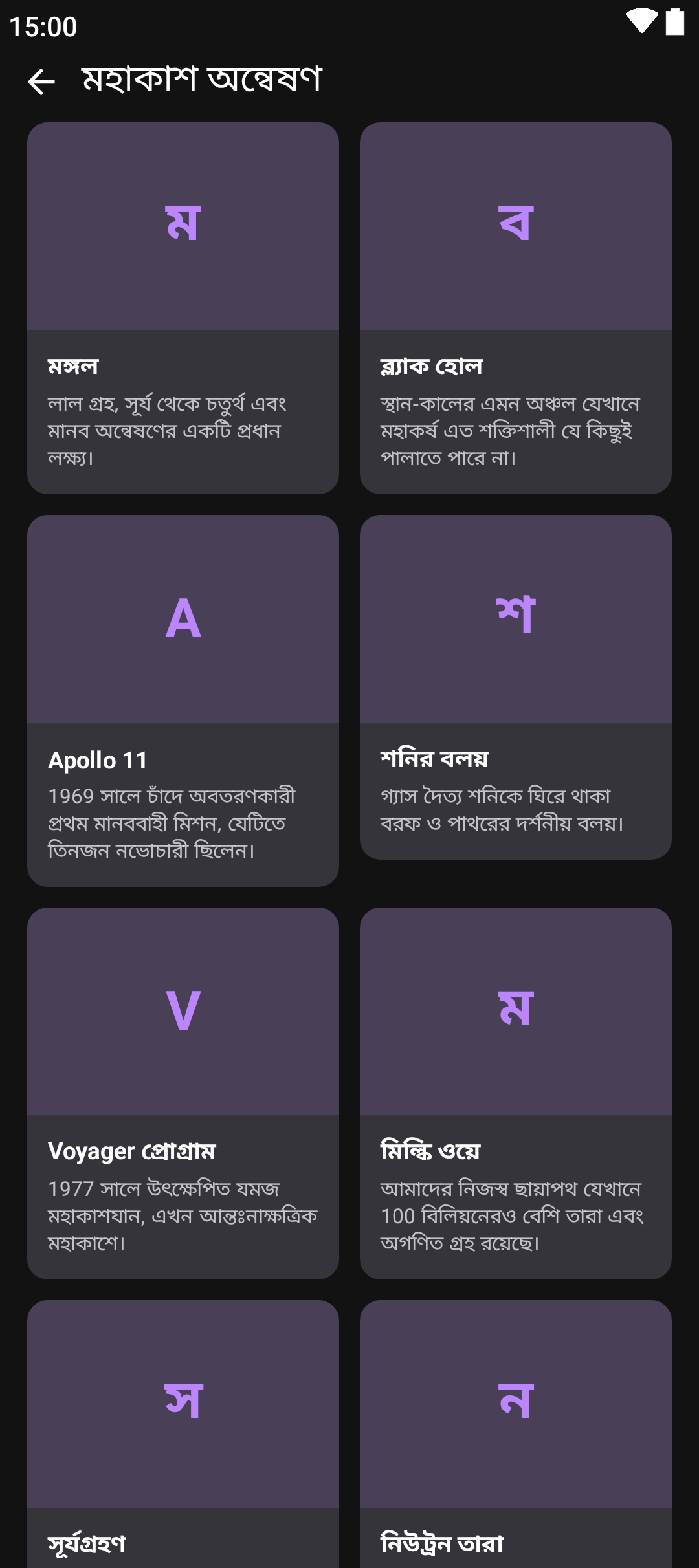
Task: Open the ব্ল্যাক হোল card
Action: (515, 308)
